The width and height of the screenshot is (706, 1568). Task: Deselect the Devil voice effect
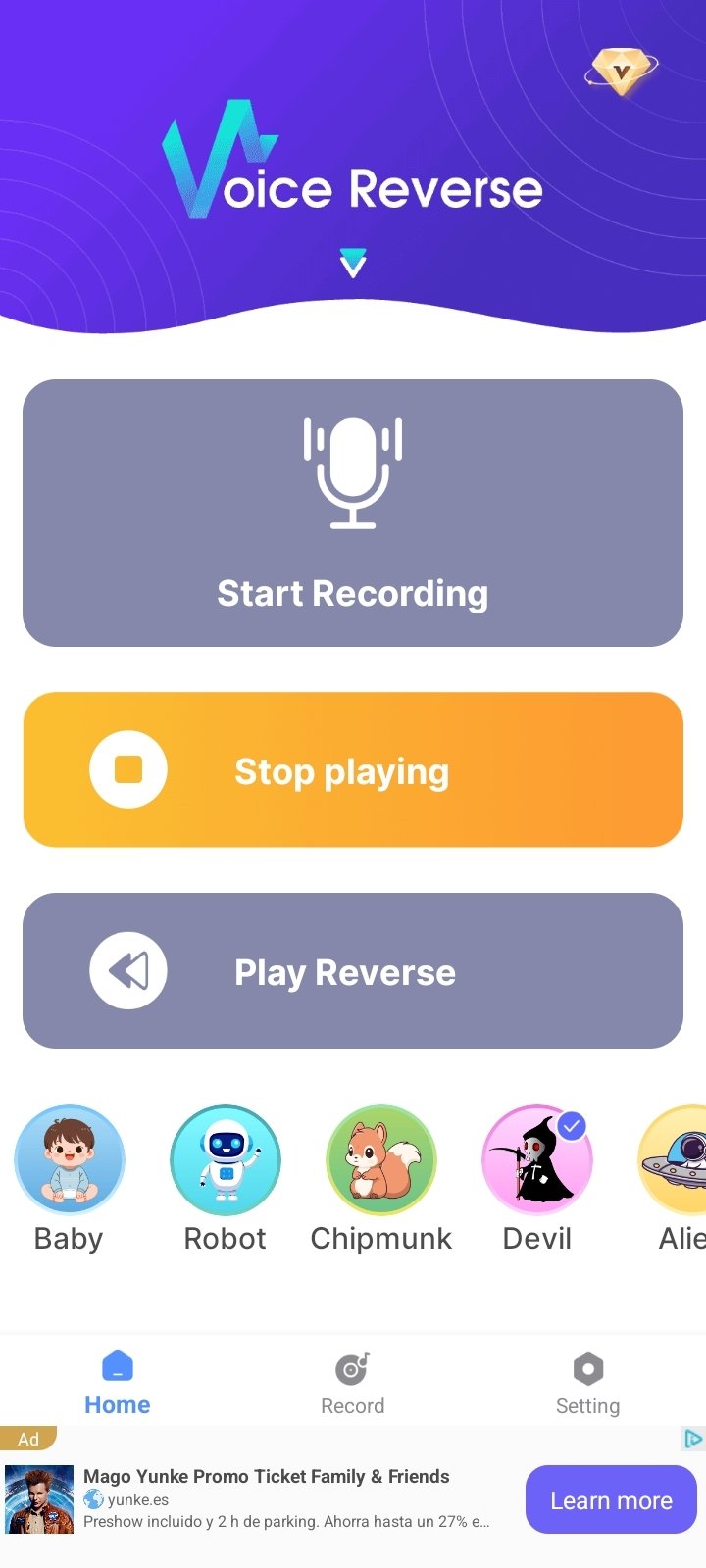tap(536, 1159)
